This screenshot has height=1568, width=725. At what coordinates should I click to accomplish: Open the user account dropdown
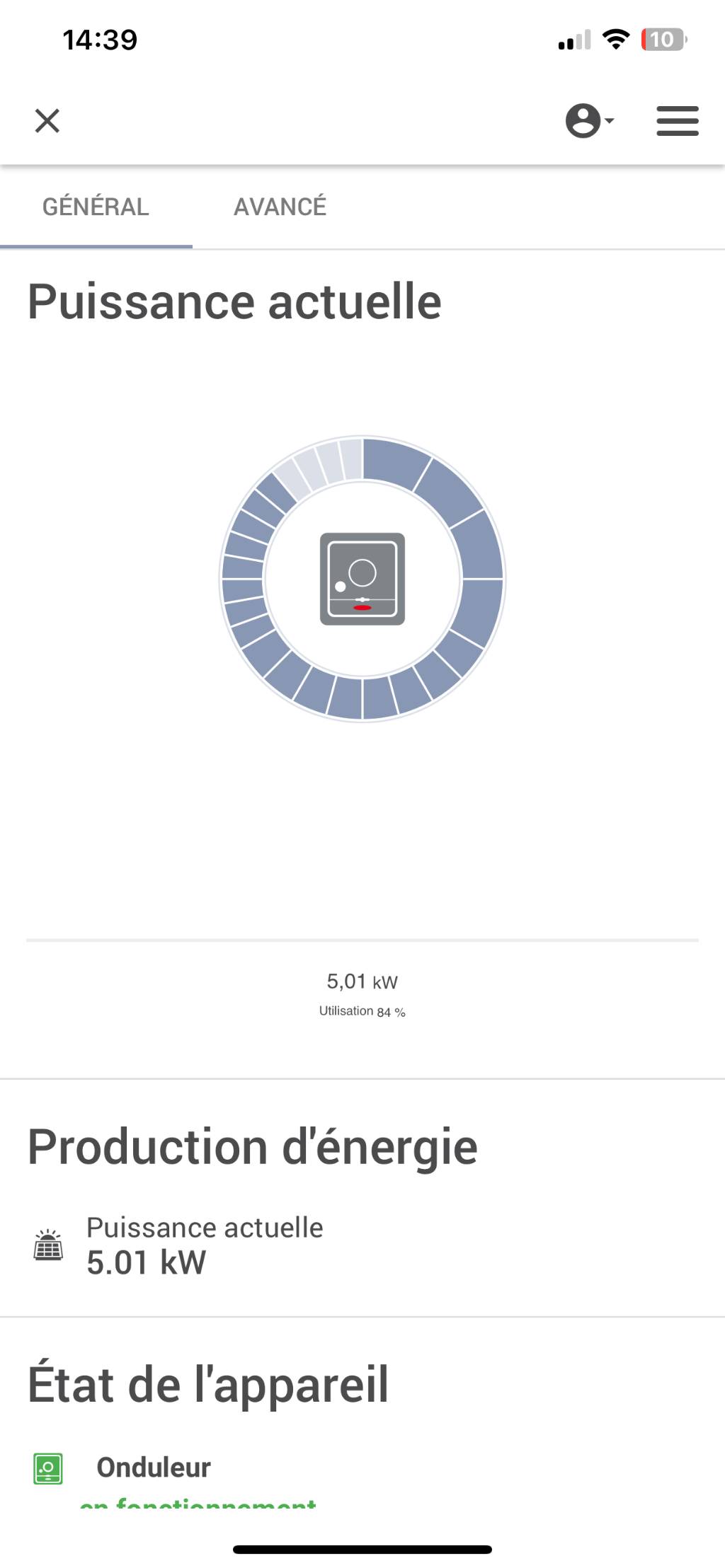pos(588,121)
